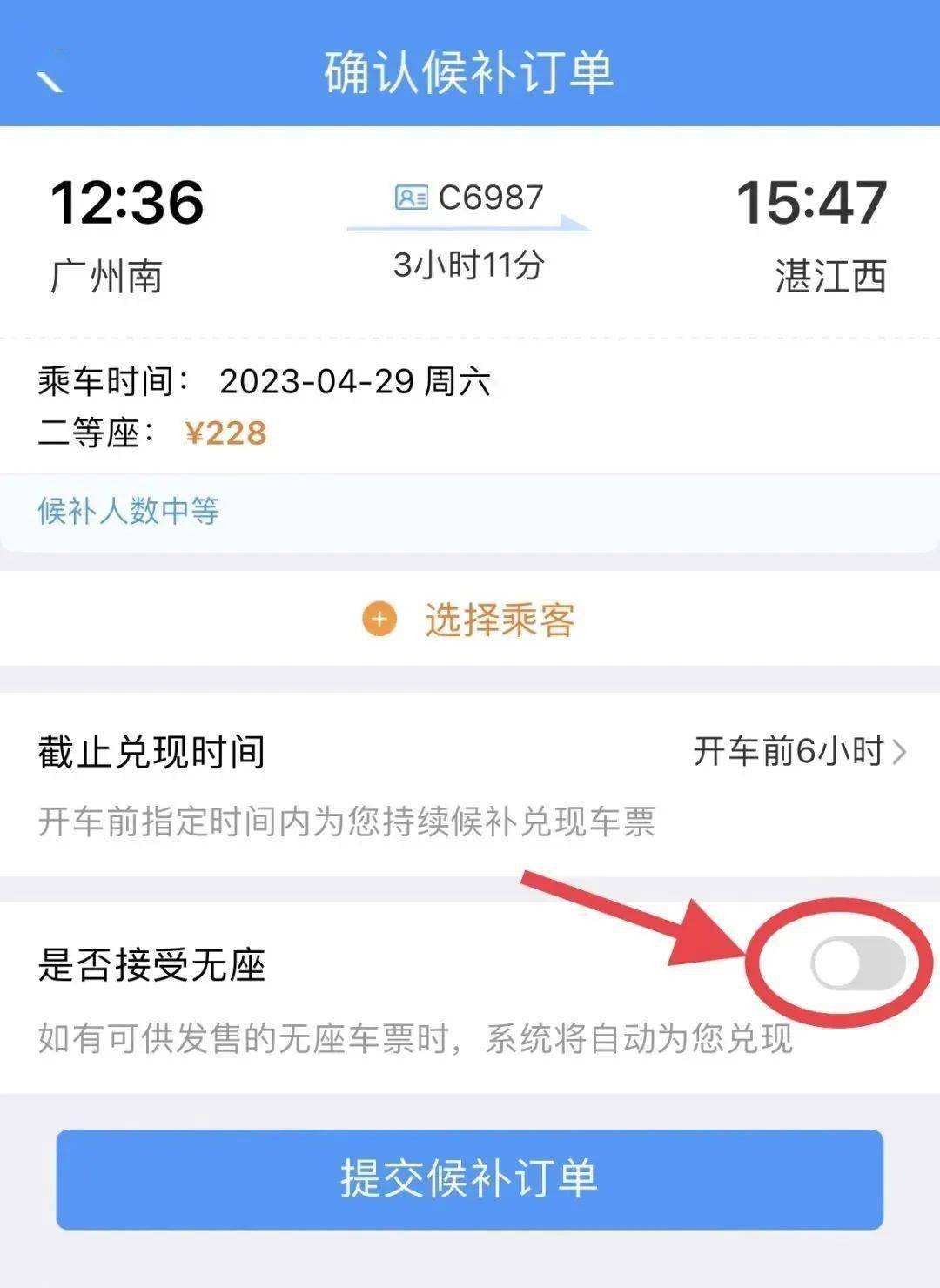Open 截止兑现时间 deadline picker
940x1288 pixels.
799,751
